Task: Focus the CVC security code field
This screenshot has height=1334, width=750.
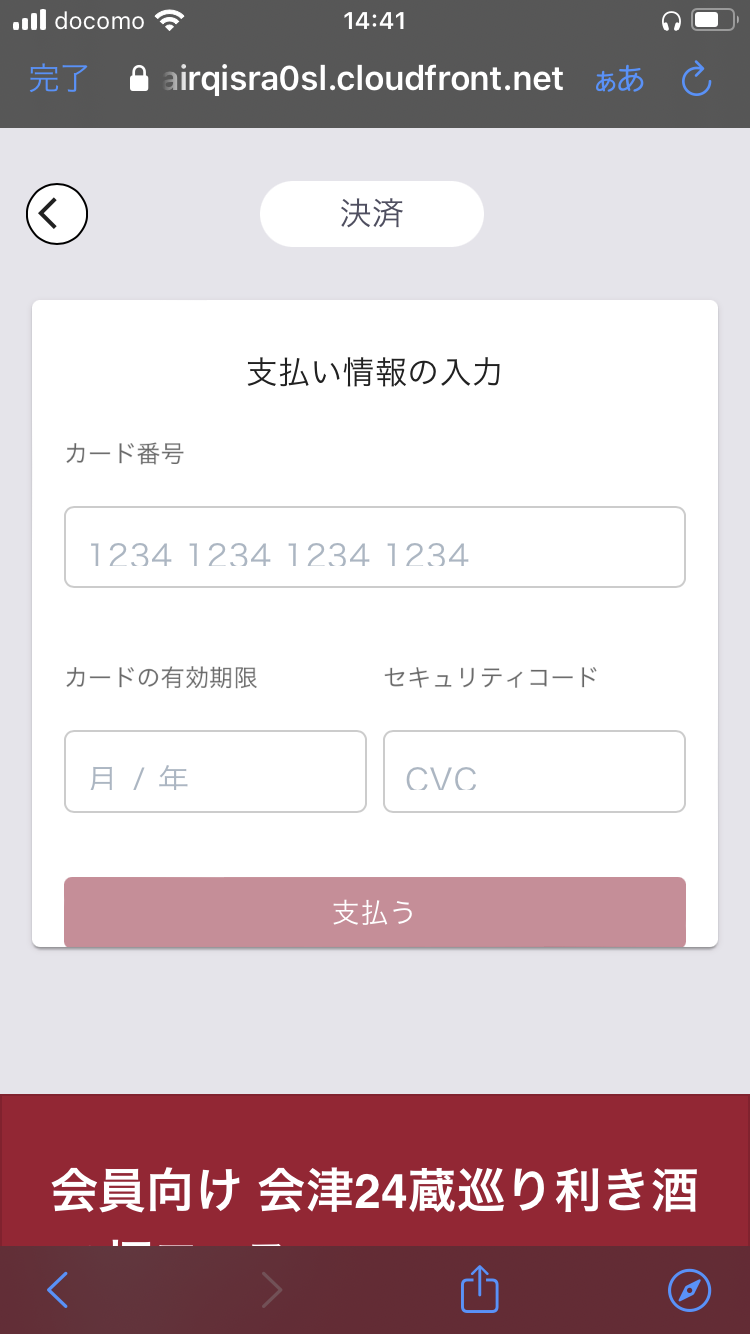Action: point(533,771)
